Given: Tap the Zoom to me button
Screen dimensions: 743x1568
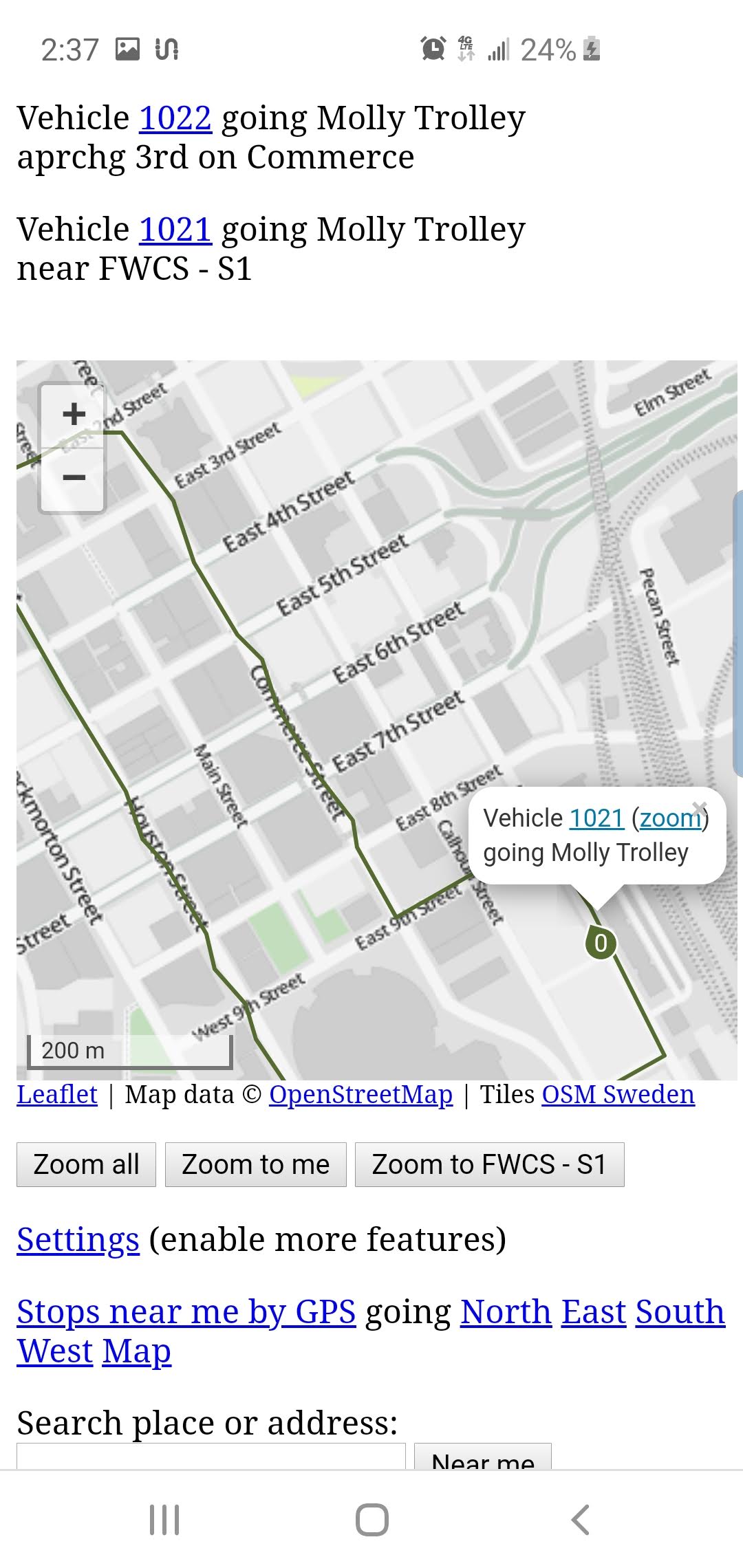Looking at the screenshot, I should click(x=255, y=1165).
